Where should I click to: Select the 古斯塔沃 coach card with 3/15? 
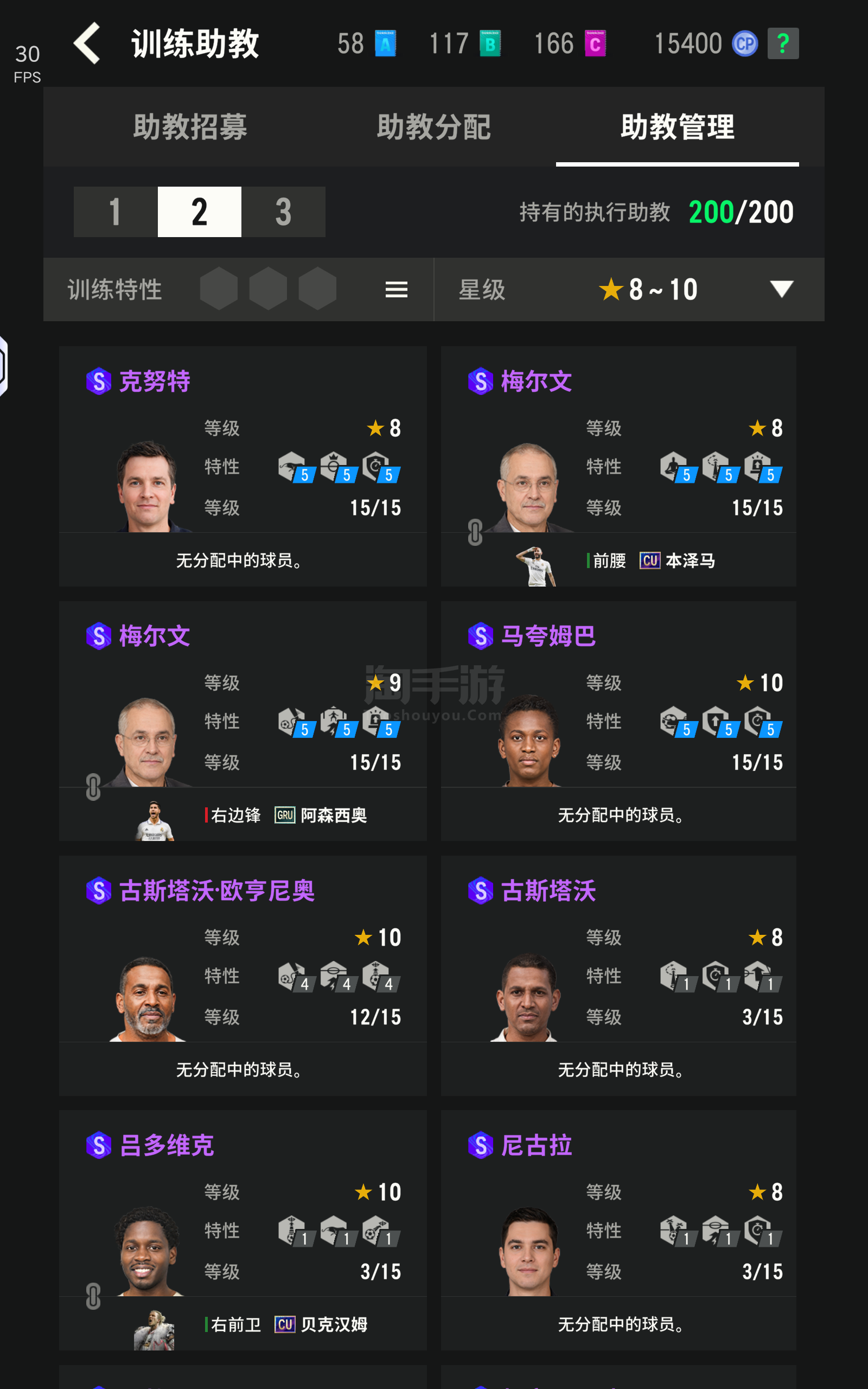[x=618, y=976]
